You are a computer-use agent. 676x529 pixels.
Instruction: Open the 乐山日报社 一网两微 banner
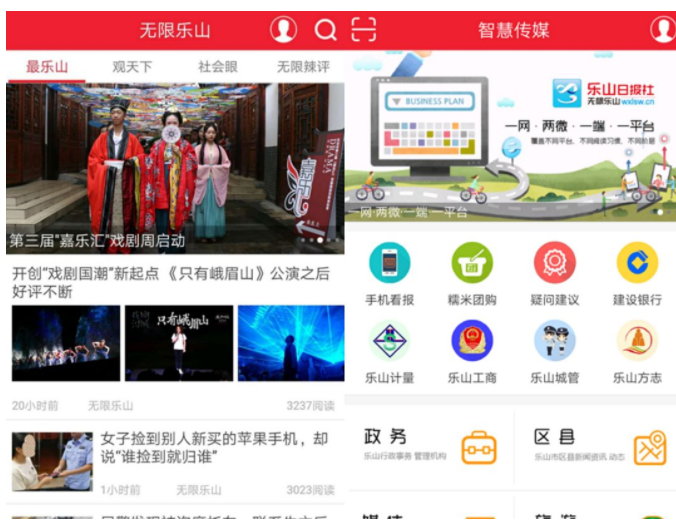pyautogui.click(x=510, y=138)
